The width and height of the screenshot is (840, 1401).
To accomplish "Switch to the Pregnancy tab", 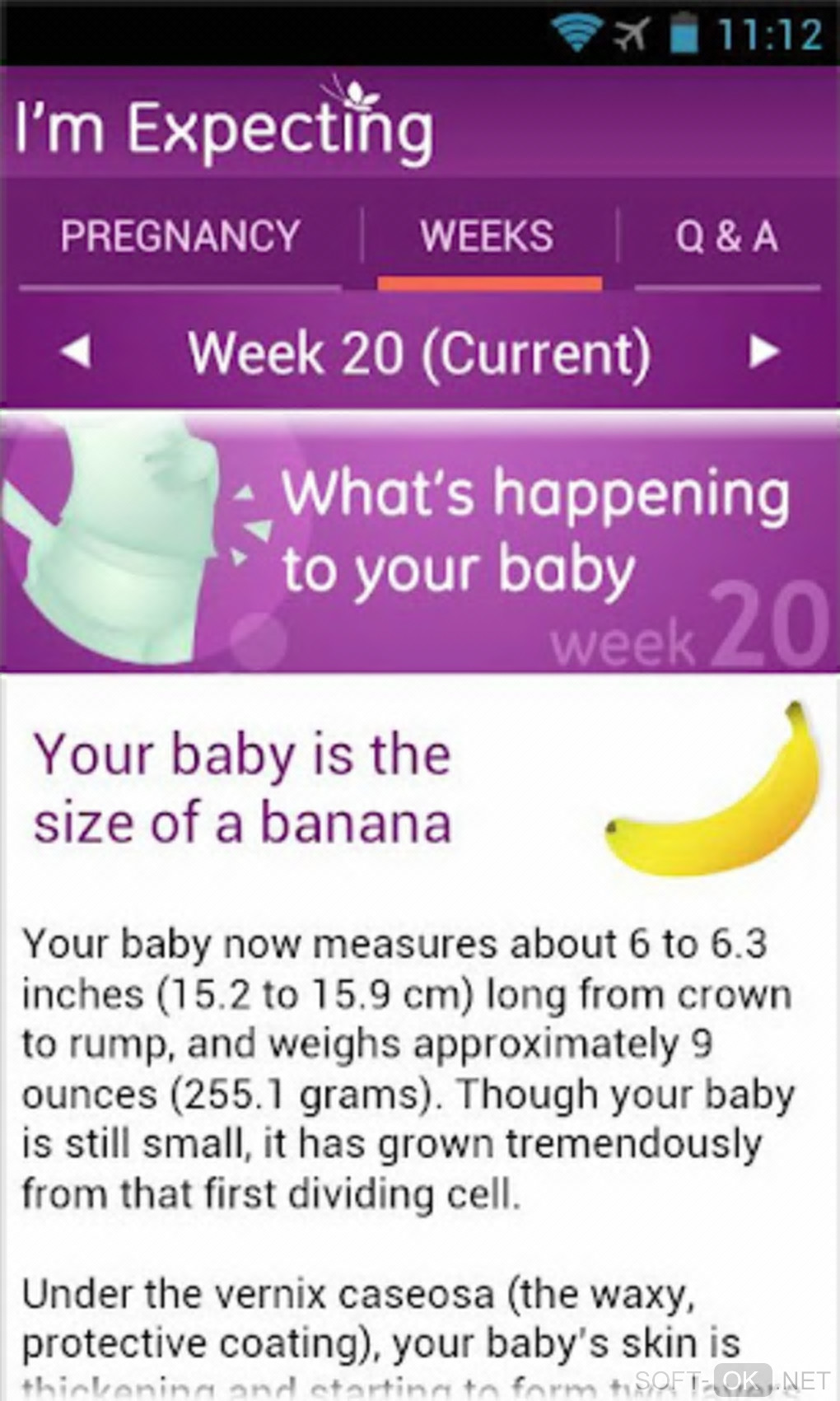I will [180, 237].
